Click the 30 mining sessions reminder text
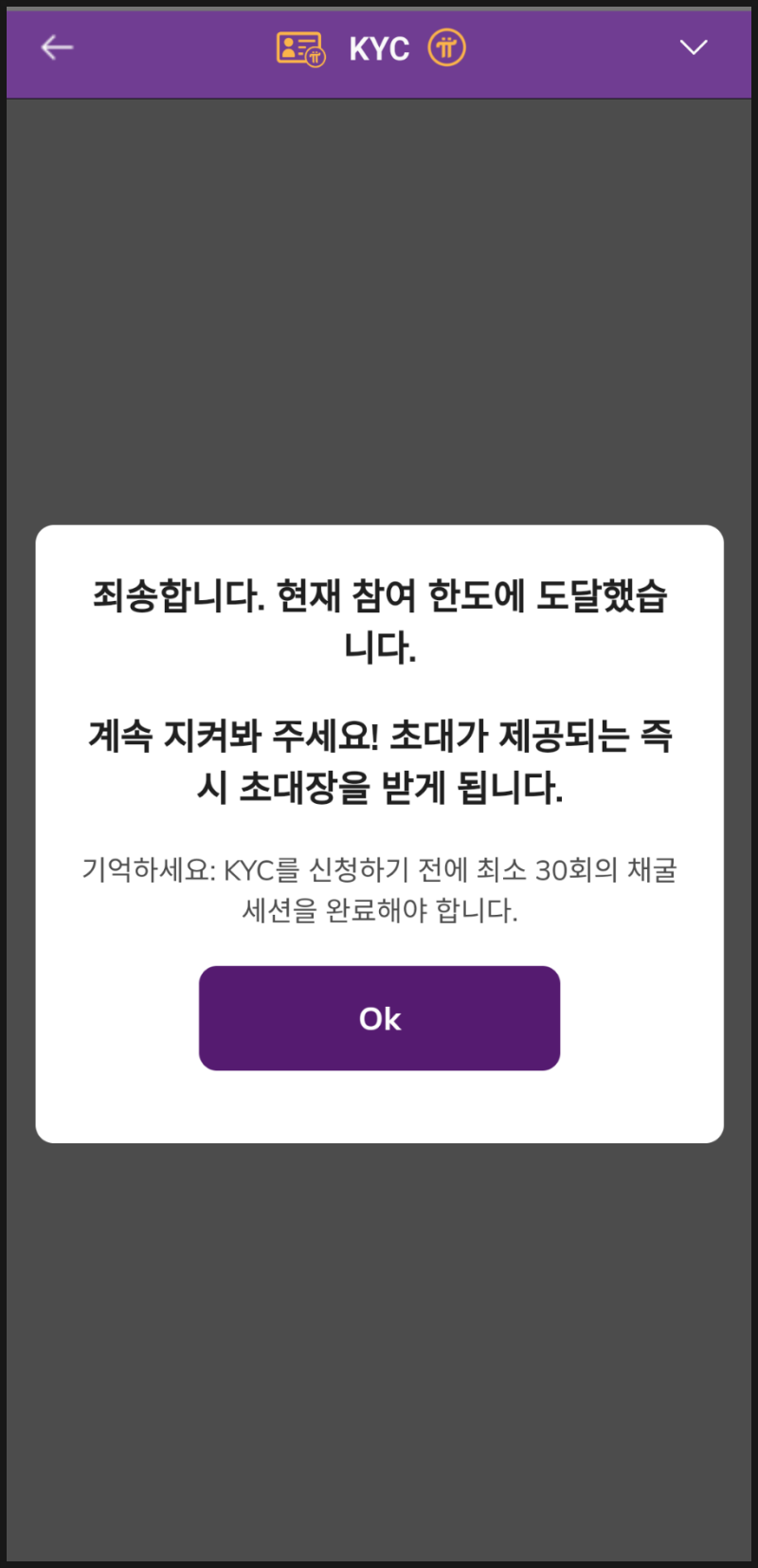This screenshot has height=1568, width=758. coord(379,890)
